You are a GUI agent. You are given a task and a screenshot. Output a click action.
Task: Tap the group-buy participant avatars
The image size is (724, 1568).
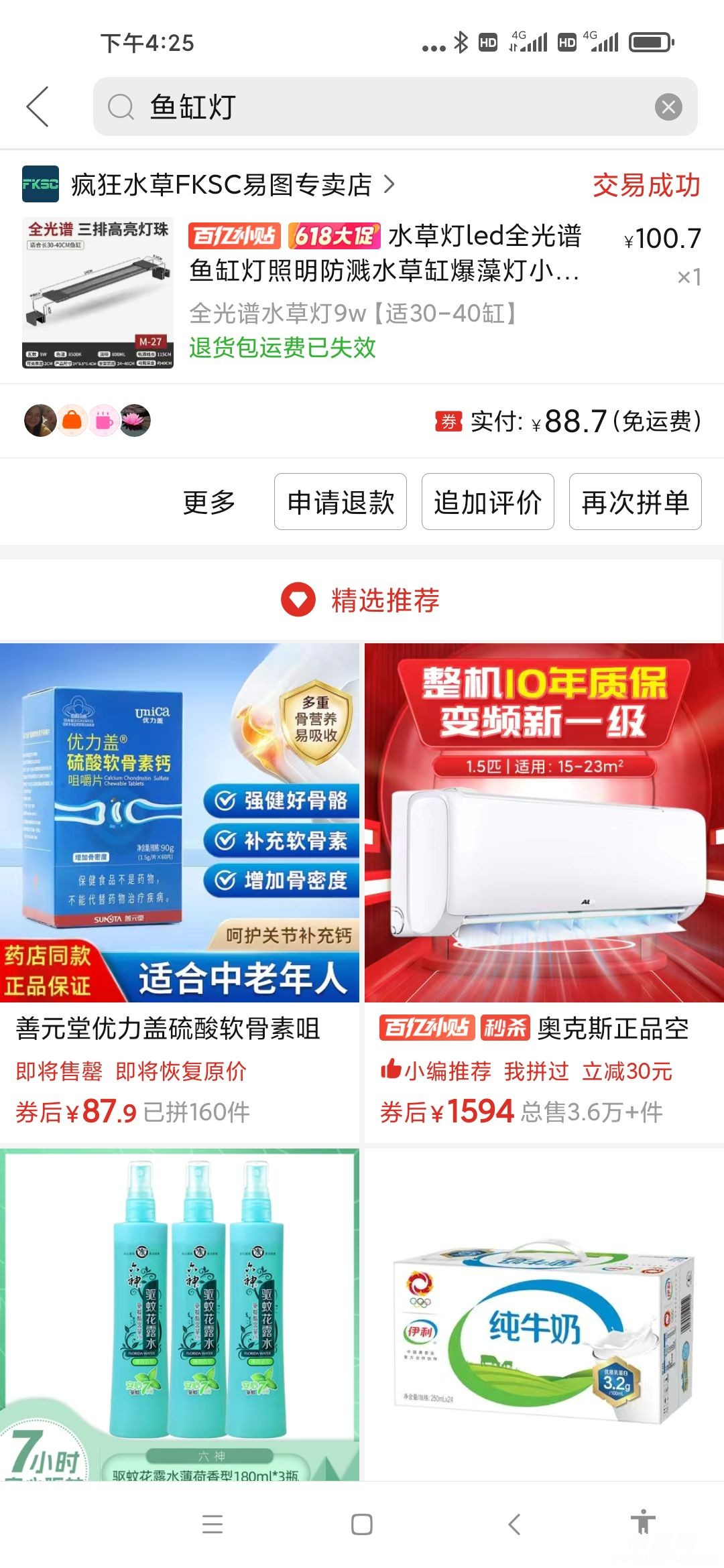tap(87, 421)
